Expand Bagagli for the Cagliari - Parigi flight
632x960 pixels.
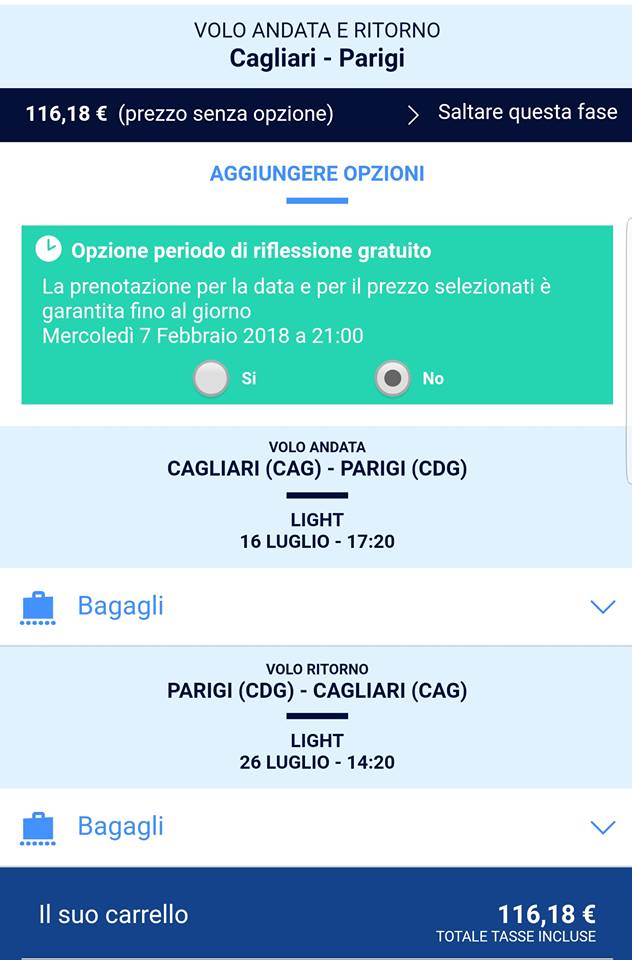click(x=316, y=606)
